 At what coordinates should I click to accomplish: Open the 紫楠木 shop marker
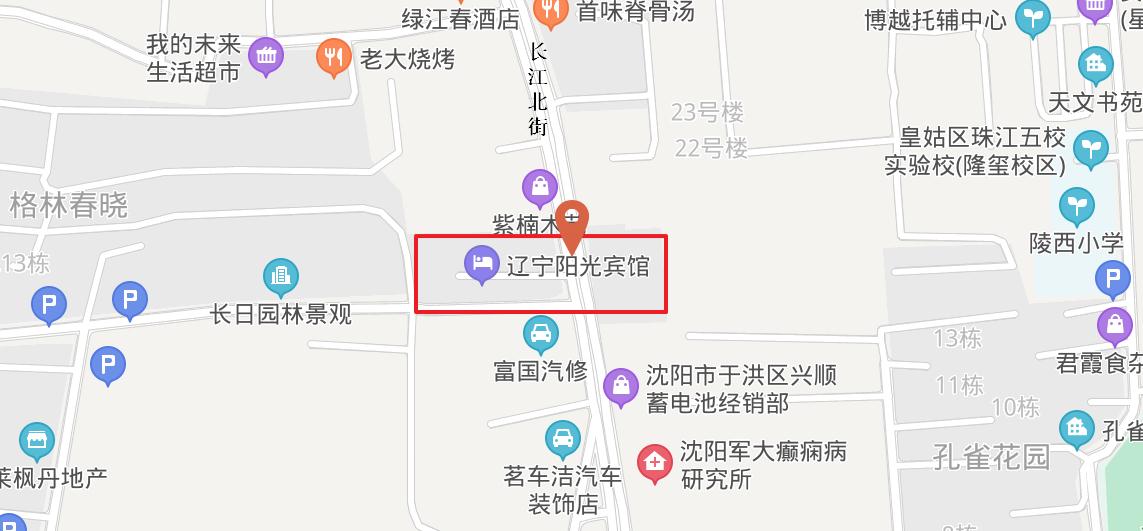click(x=540, y=185)
